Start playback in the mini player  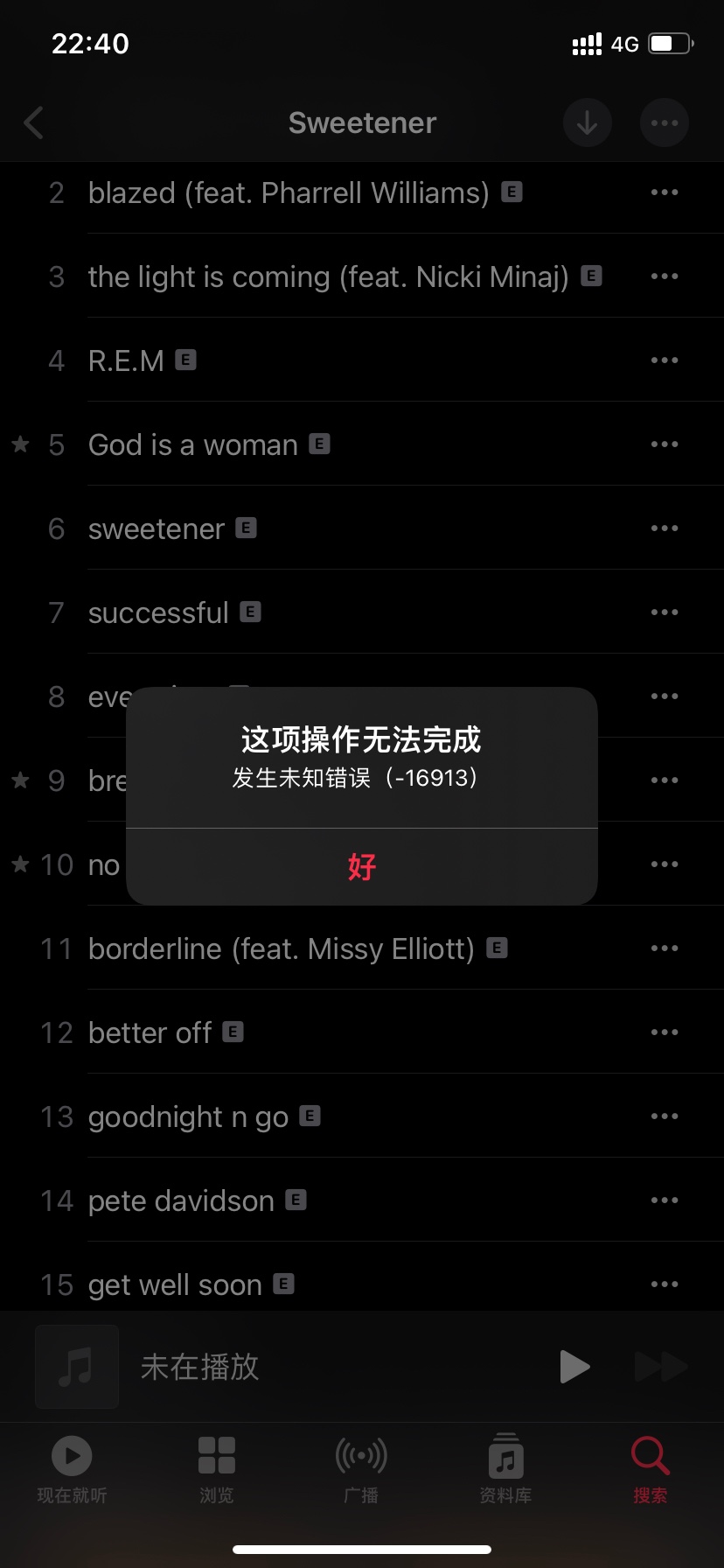click(574, 1367)
